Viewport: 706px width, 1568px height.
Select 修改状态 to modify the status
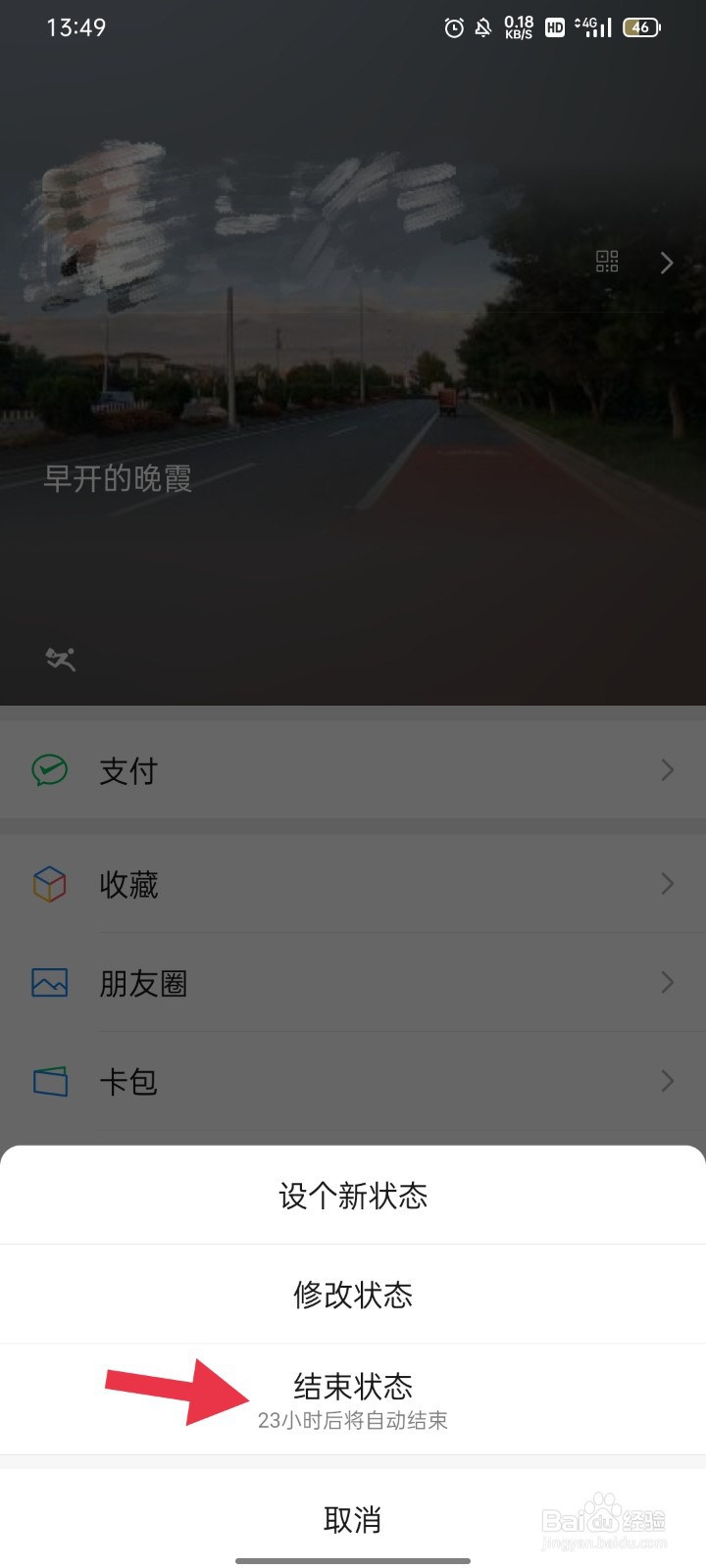[353, 1295]
